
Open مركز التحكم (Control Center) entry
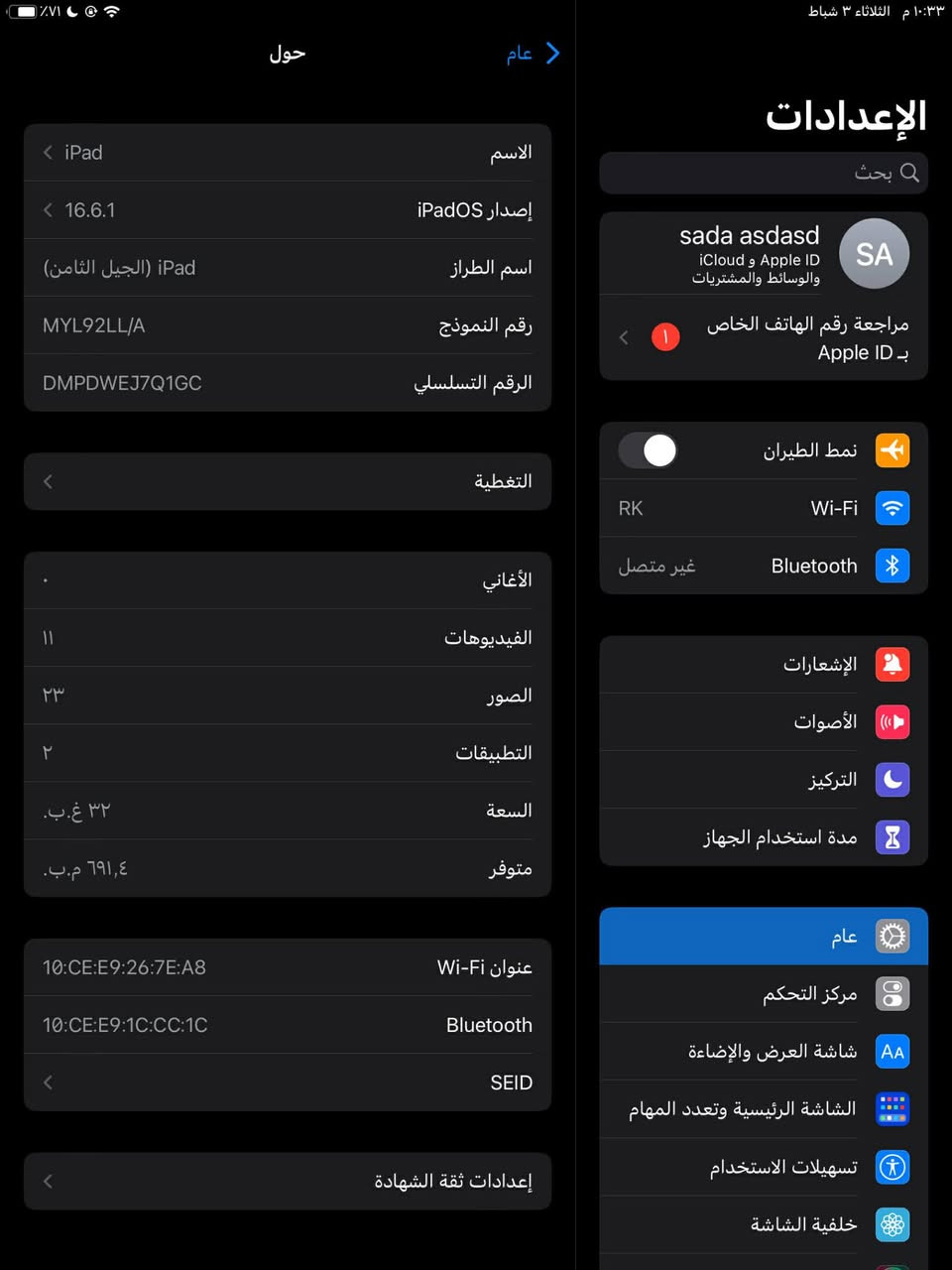pos(764,993)
